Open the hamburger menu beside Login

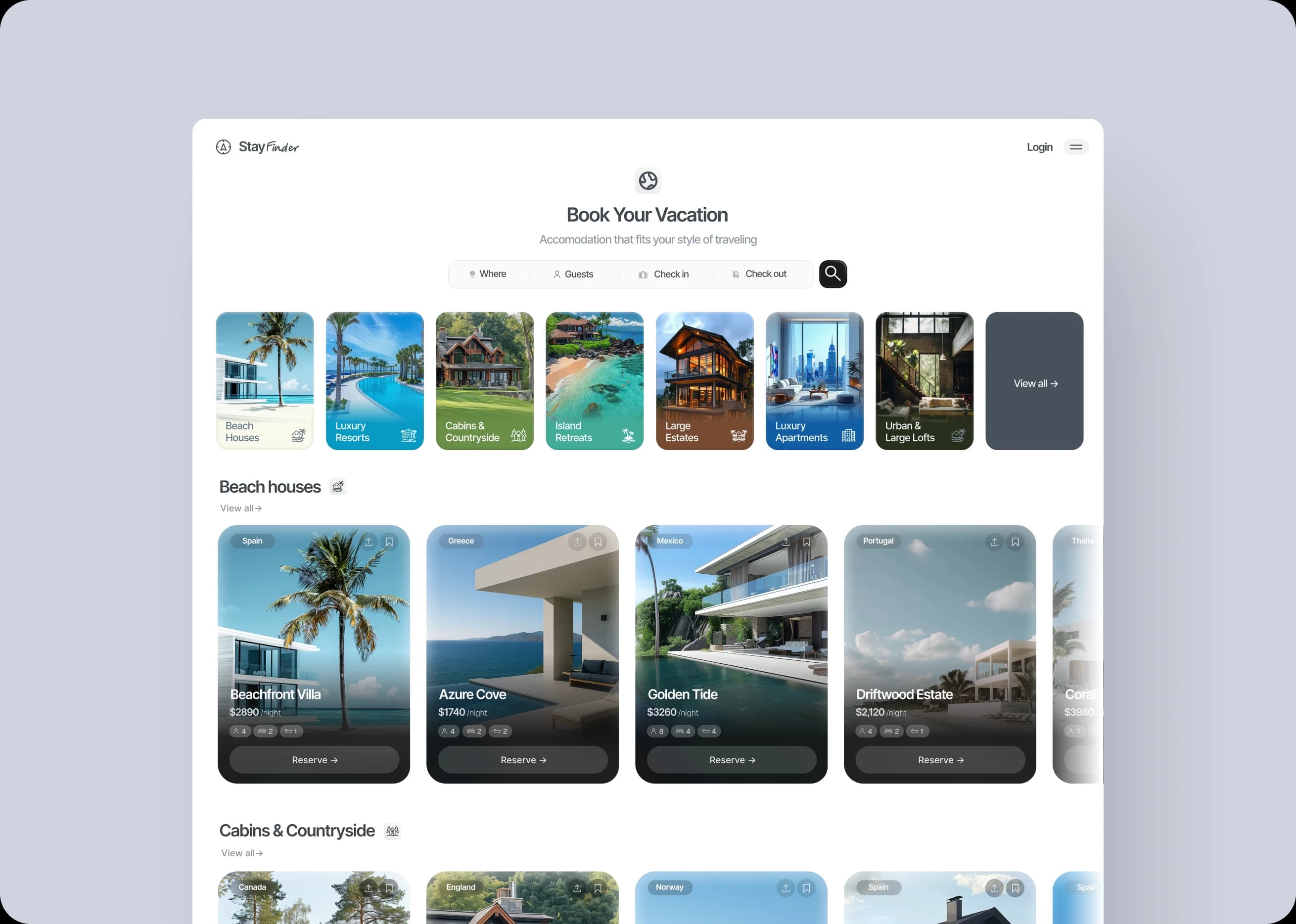pyautogui.click(x=1075, y=147)
